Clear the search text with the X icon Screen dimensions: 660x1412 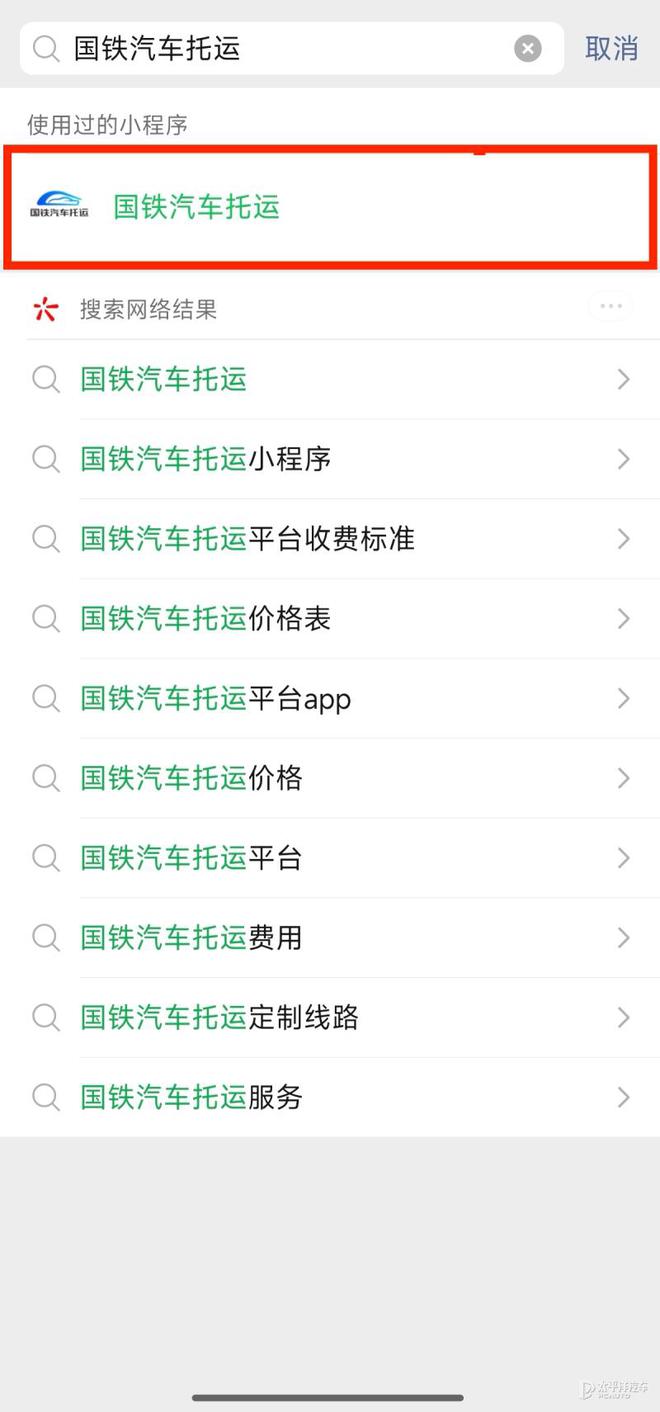pos(528,48)
